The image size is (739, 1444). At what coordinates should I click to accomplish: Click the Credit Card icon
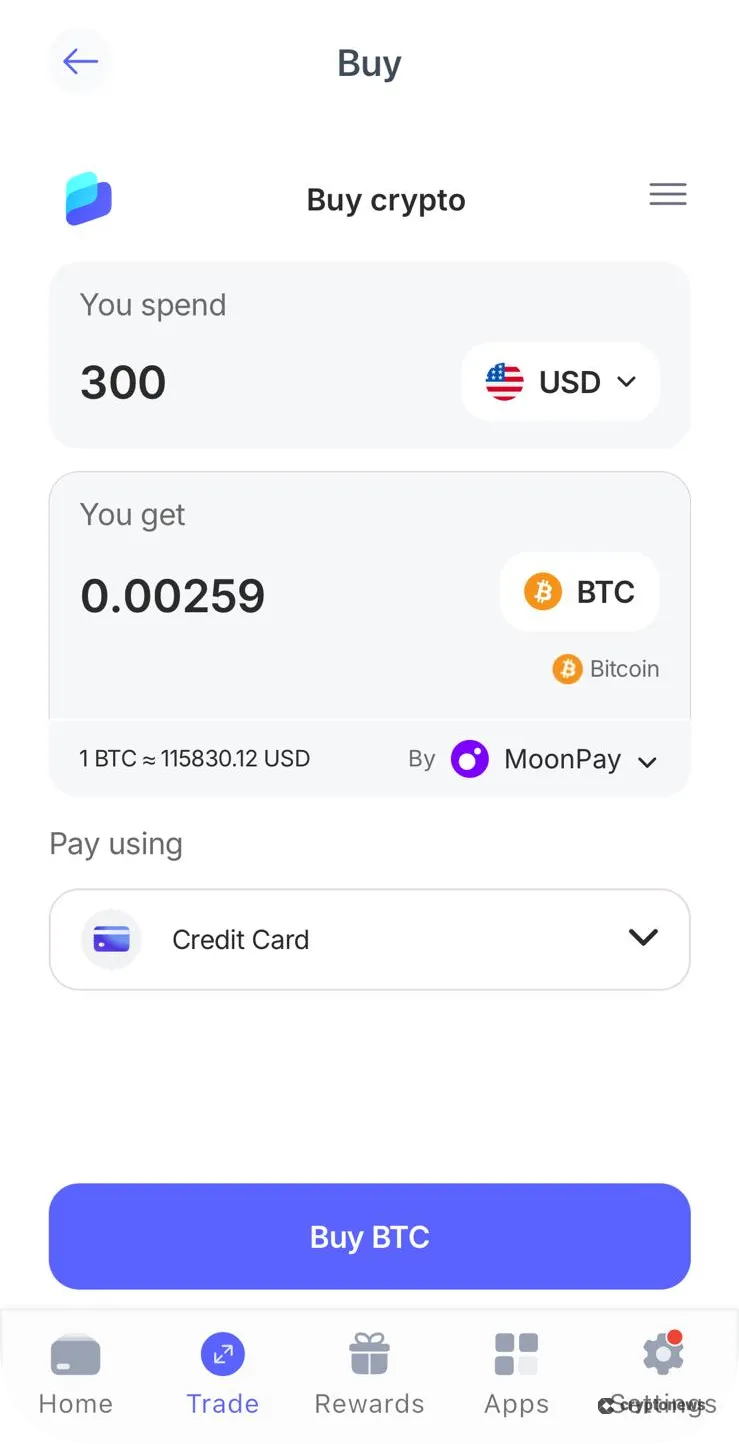[x=110, y=938]
